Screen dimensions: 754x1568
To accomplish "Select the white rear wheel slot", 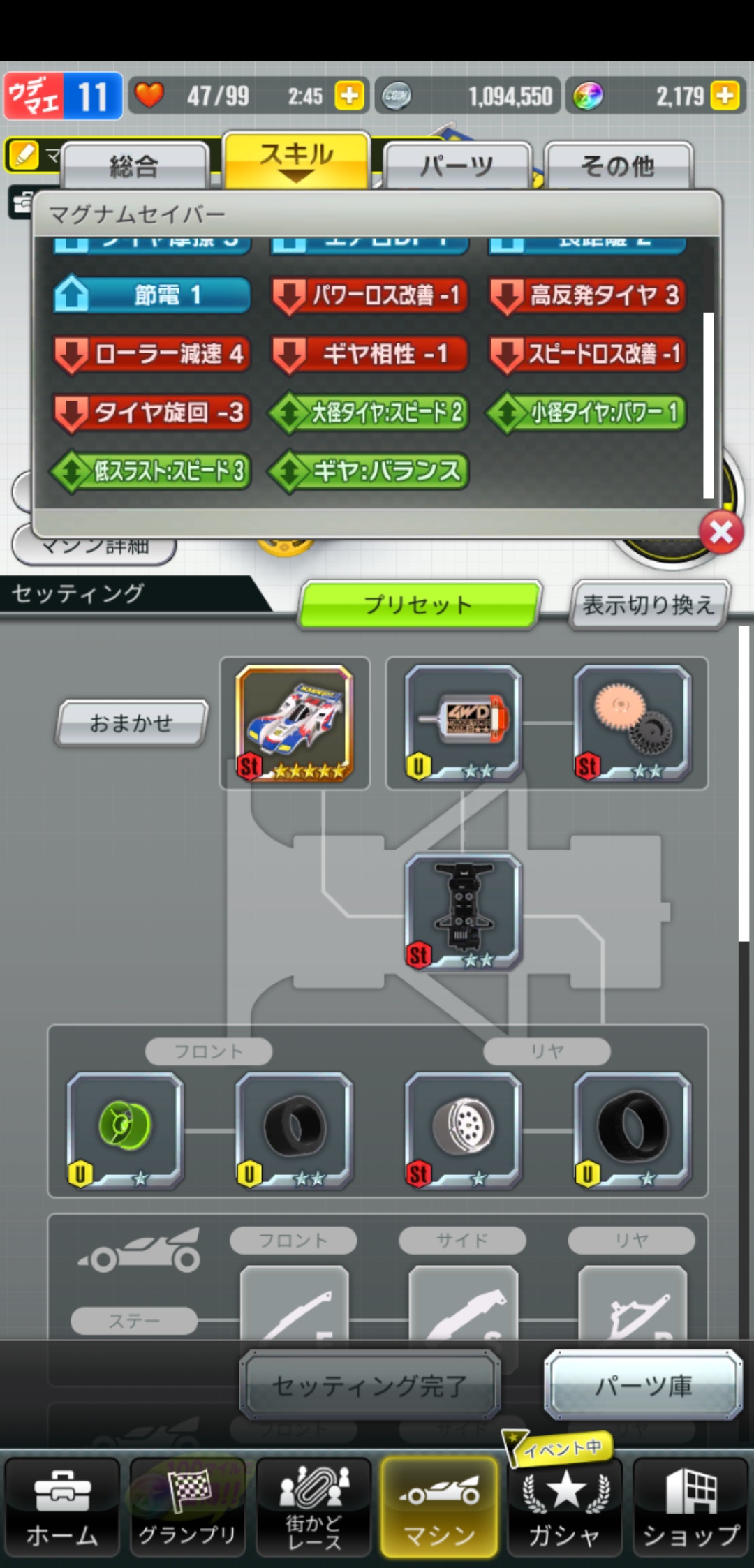I will [x=463, y=1130].
